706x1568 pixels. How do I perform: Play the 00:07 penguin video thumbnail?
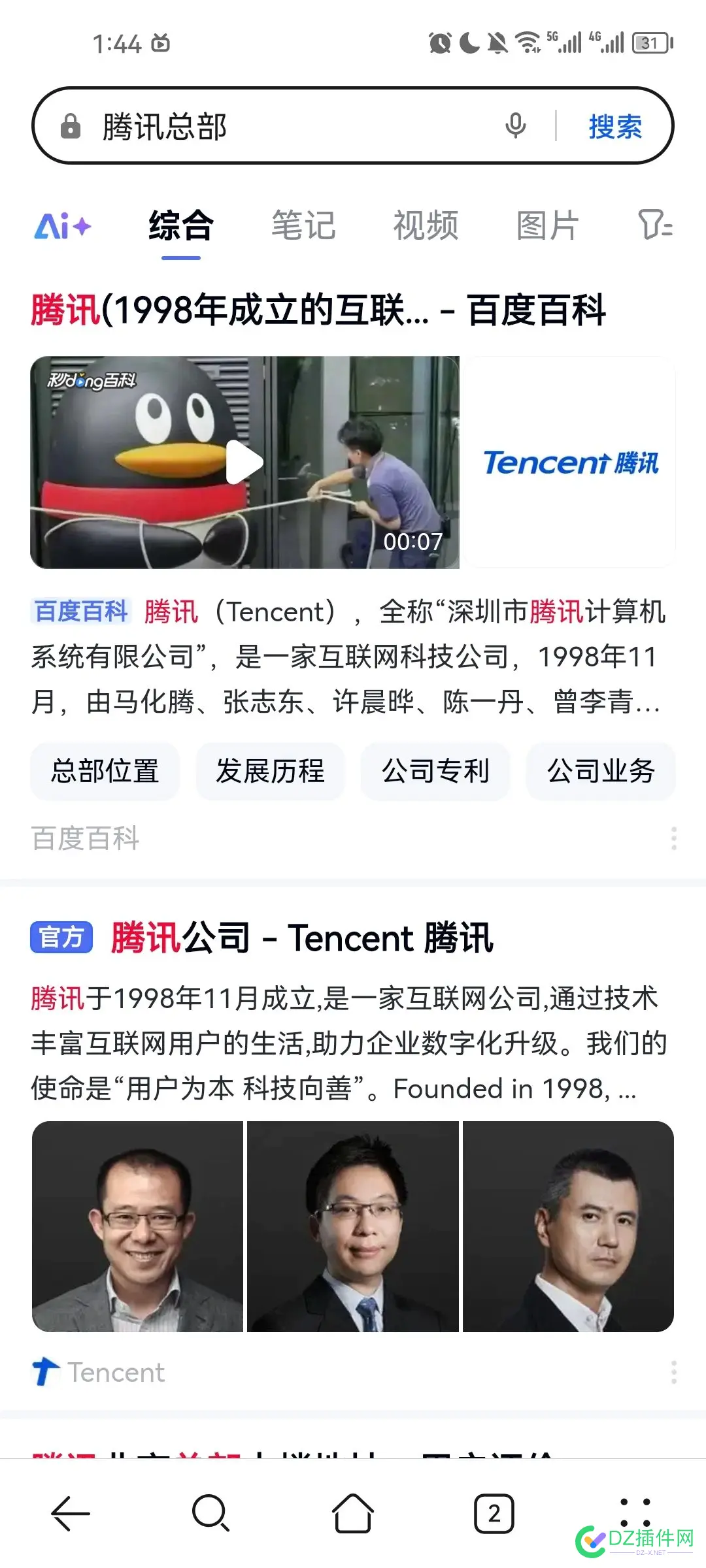coord(245,461)
